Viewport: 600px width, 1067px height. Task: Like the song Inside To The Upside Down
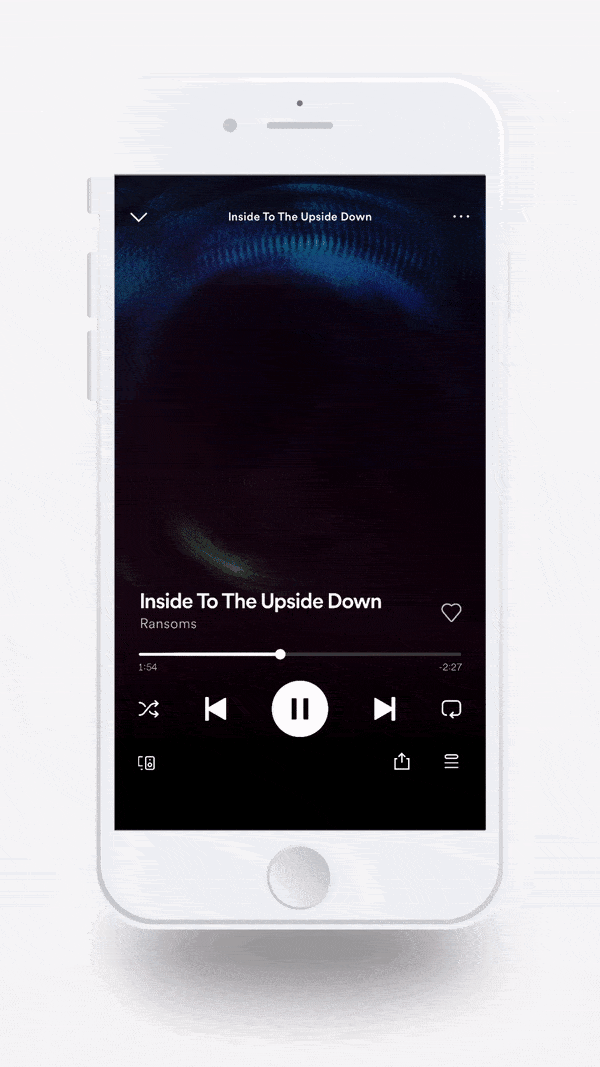[x=451, y=612]
